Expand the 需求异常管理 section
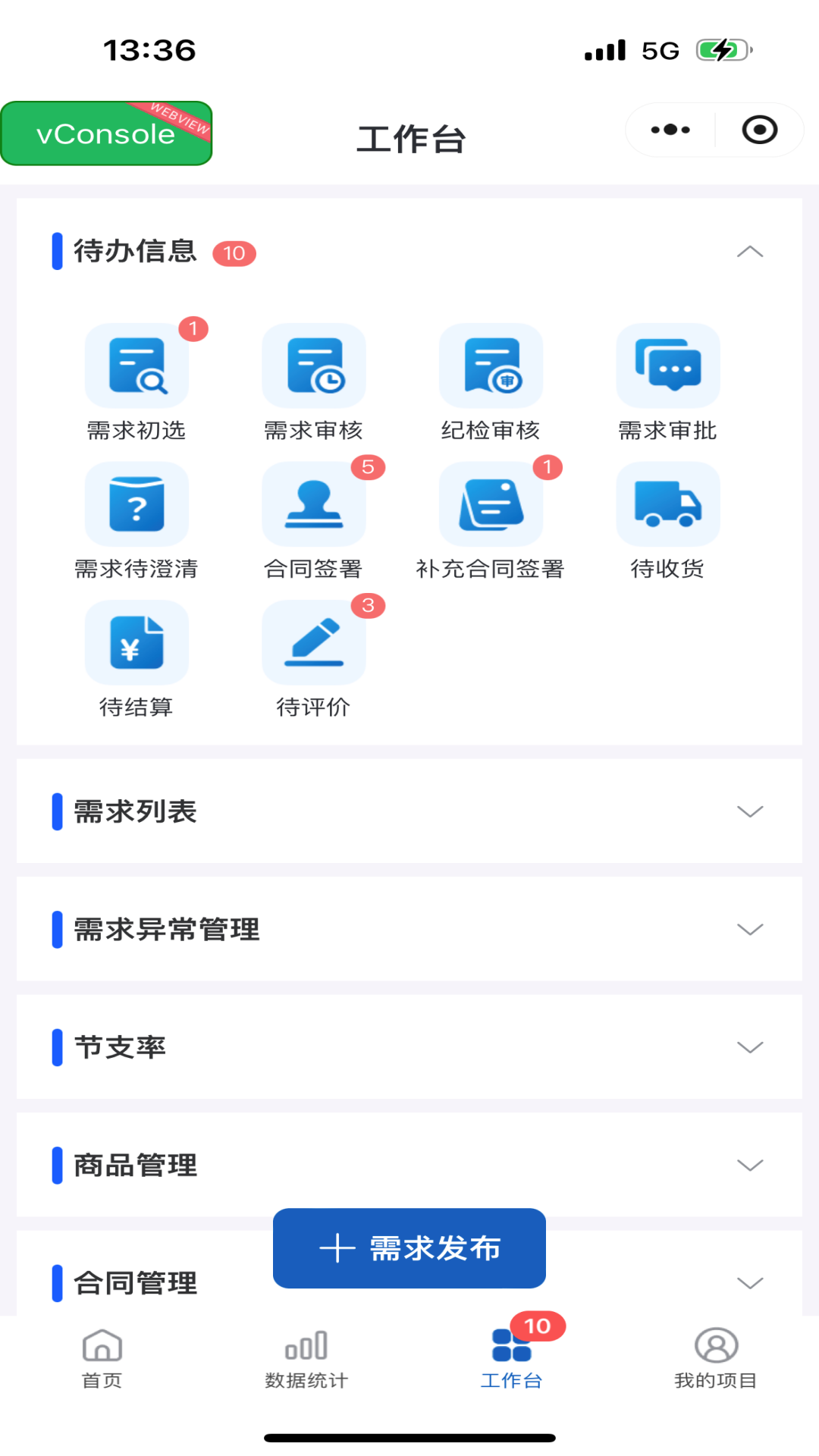 pyautogui.click(x=751, y=929)
